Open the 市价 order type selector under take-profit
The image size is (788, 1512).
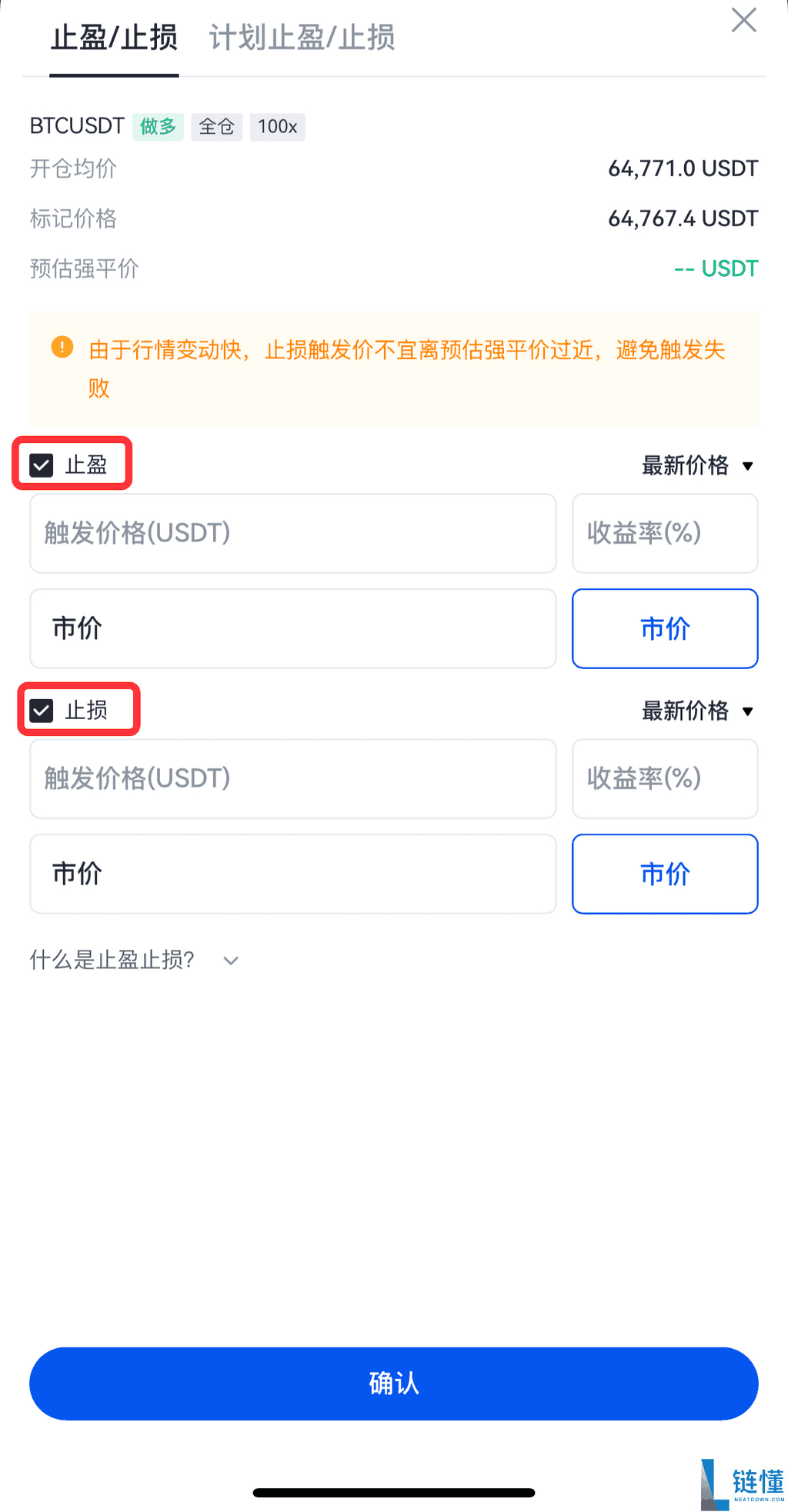[292, 628]
